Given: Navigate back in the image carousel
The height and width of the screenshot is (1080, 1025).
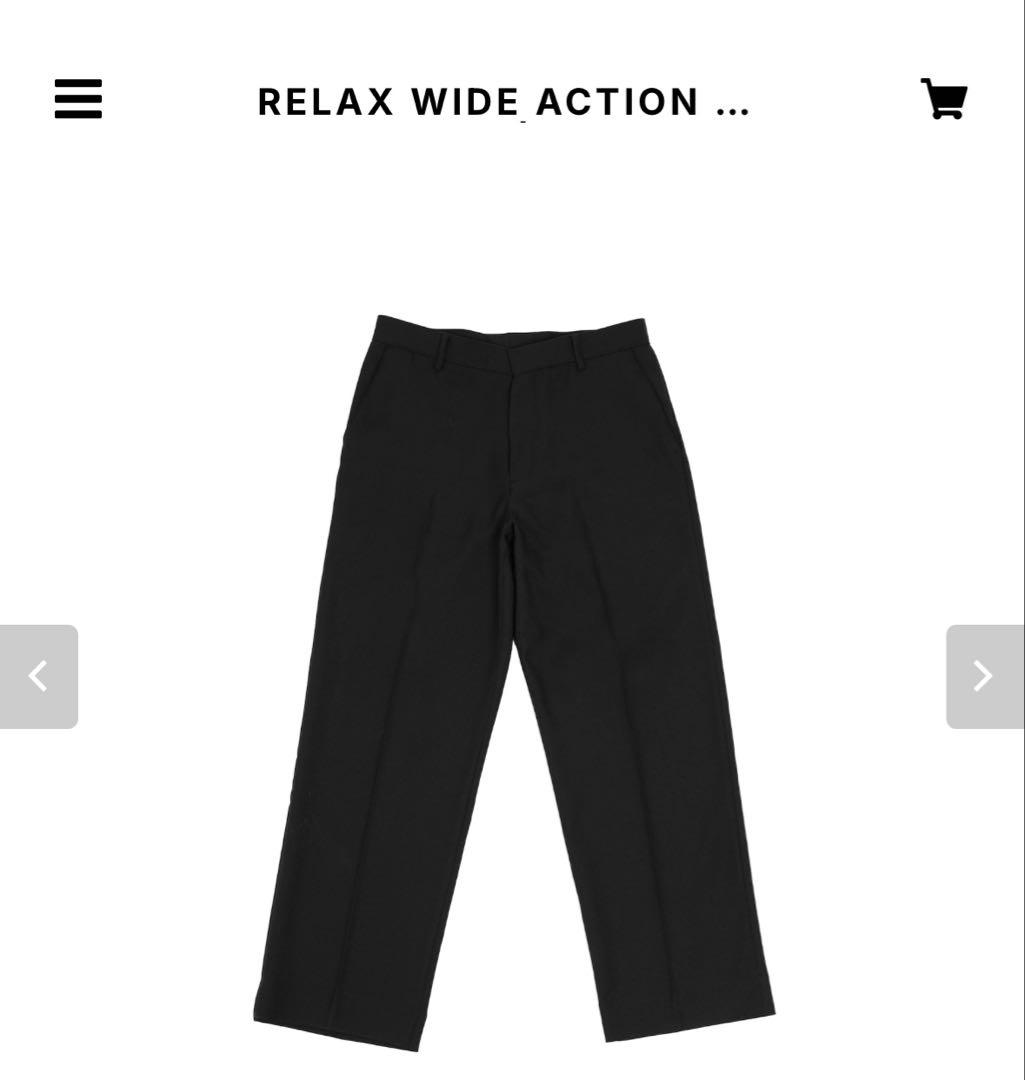Looking at the screenshot, I should [39, 676].
